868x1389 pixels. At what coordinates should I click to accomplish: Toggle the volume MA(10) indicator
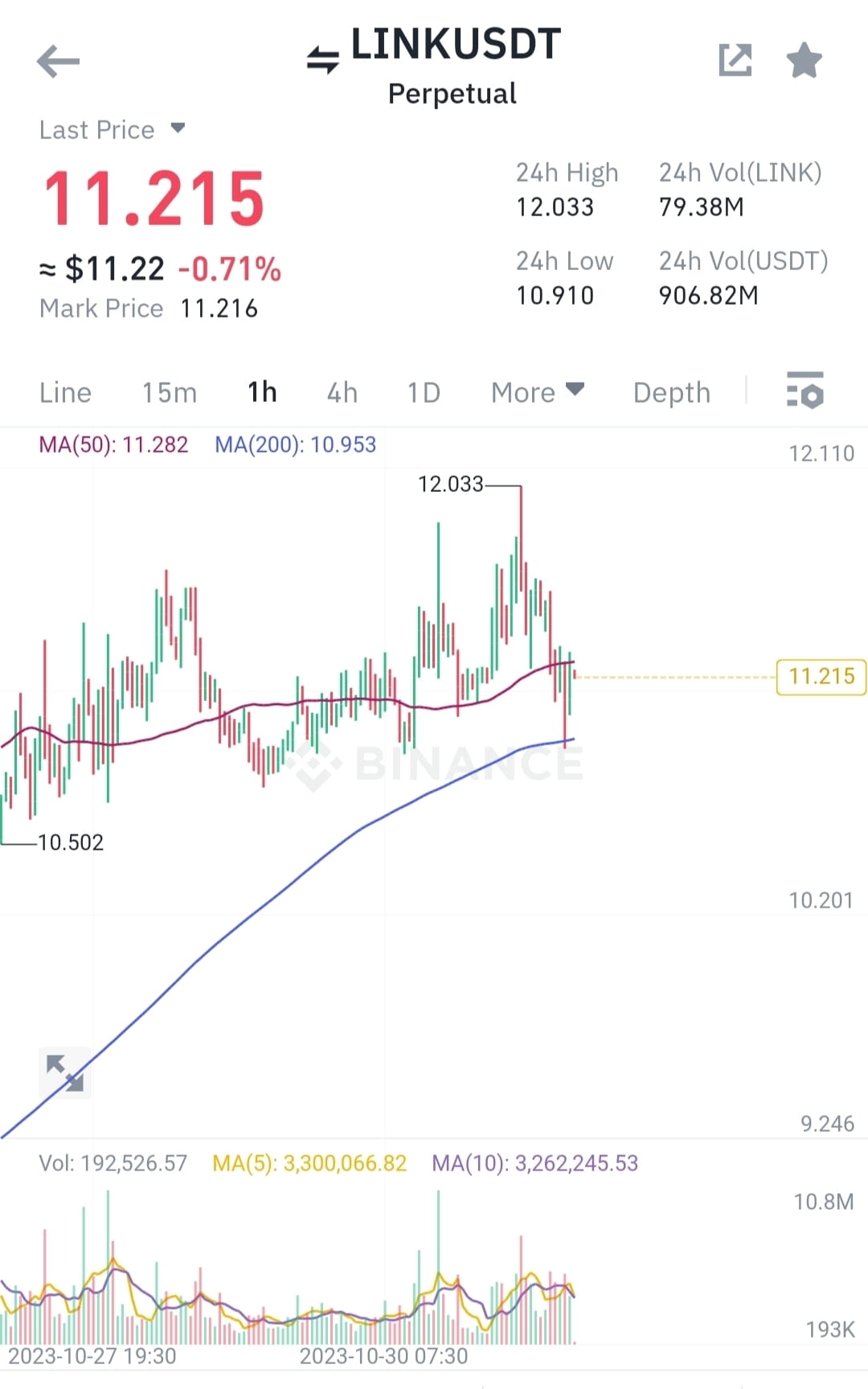[x=536, y=1163]
